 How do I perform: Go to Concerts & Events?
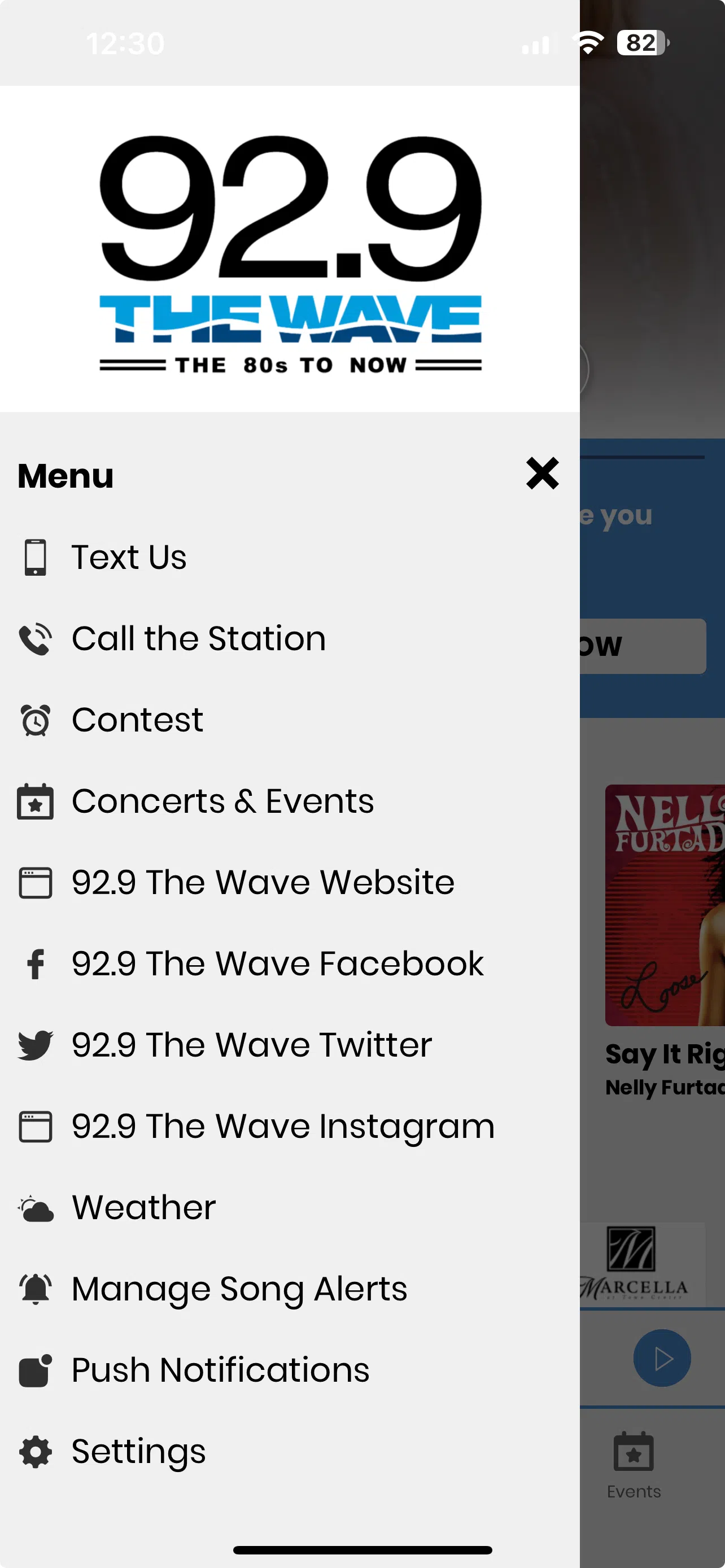pyautogui.click(x=290, y=801)
